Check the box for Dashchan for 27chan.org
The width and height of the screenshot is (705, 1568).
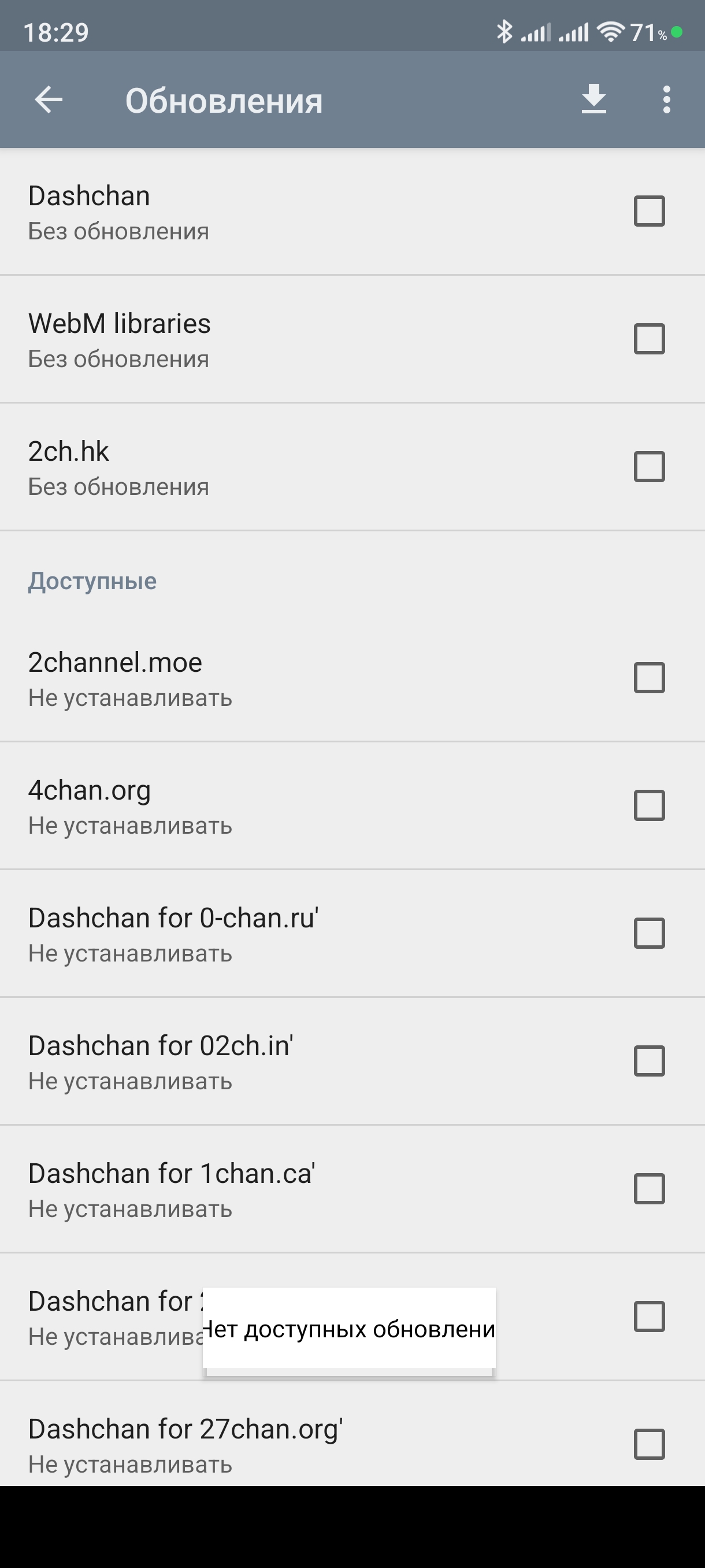coord(649,1445)
